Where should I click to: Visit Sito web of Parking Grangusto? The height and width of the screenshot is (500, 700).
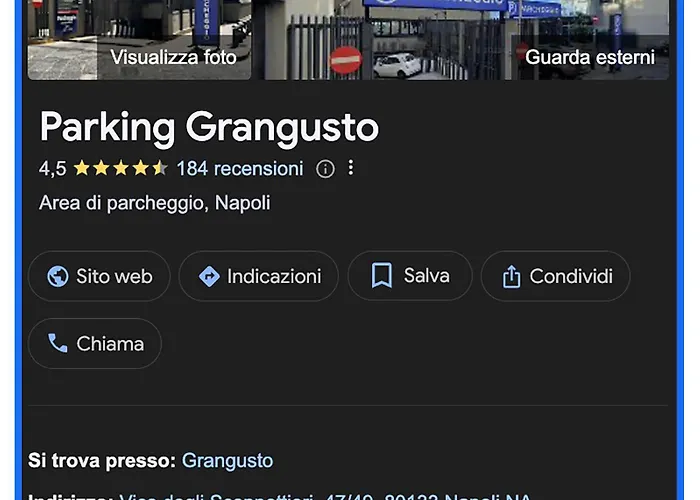[x=99, y=276]
